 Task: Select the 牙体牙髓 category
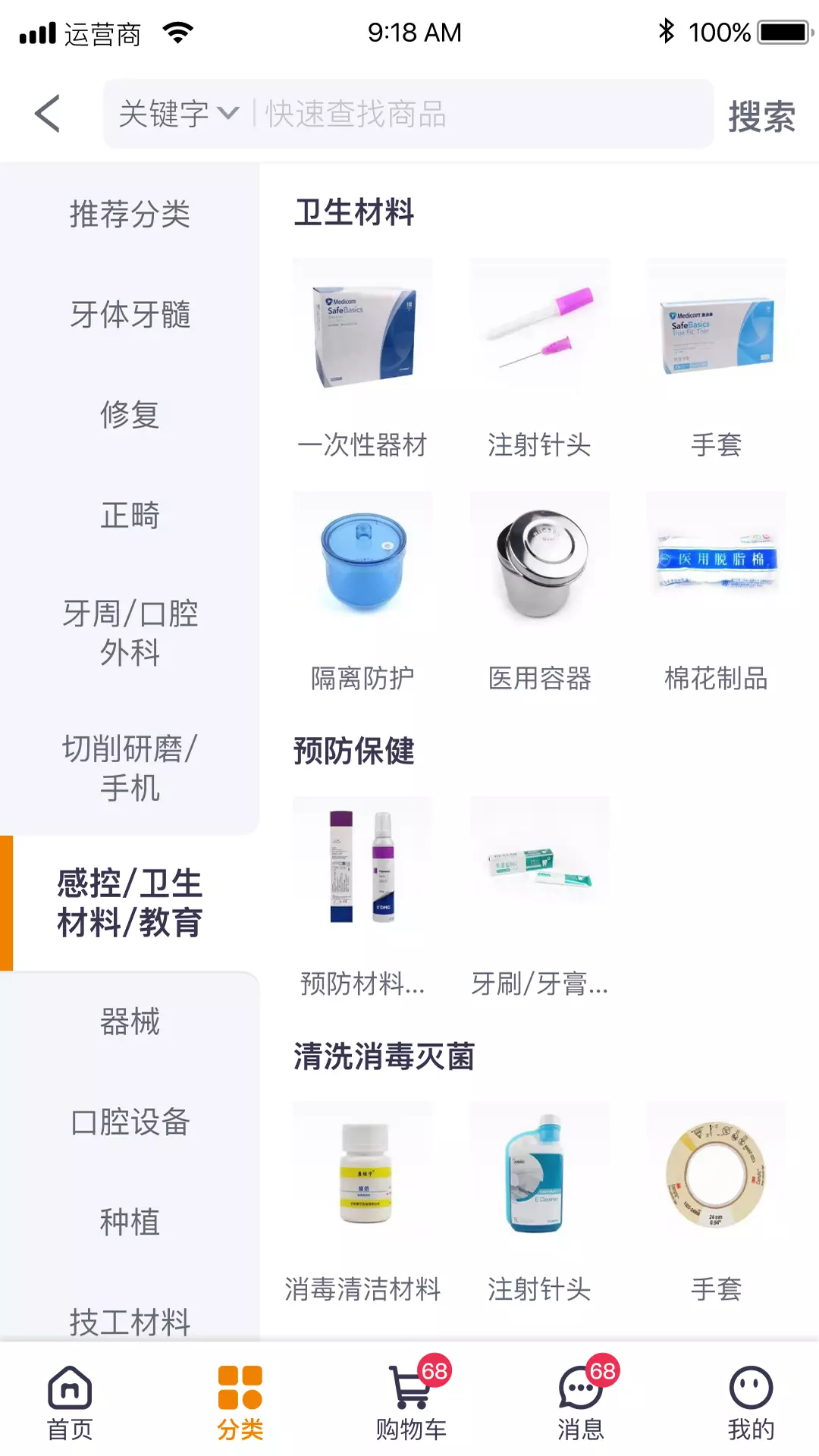pos(130,314)
